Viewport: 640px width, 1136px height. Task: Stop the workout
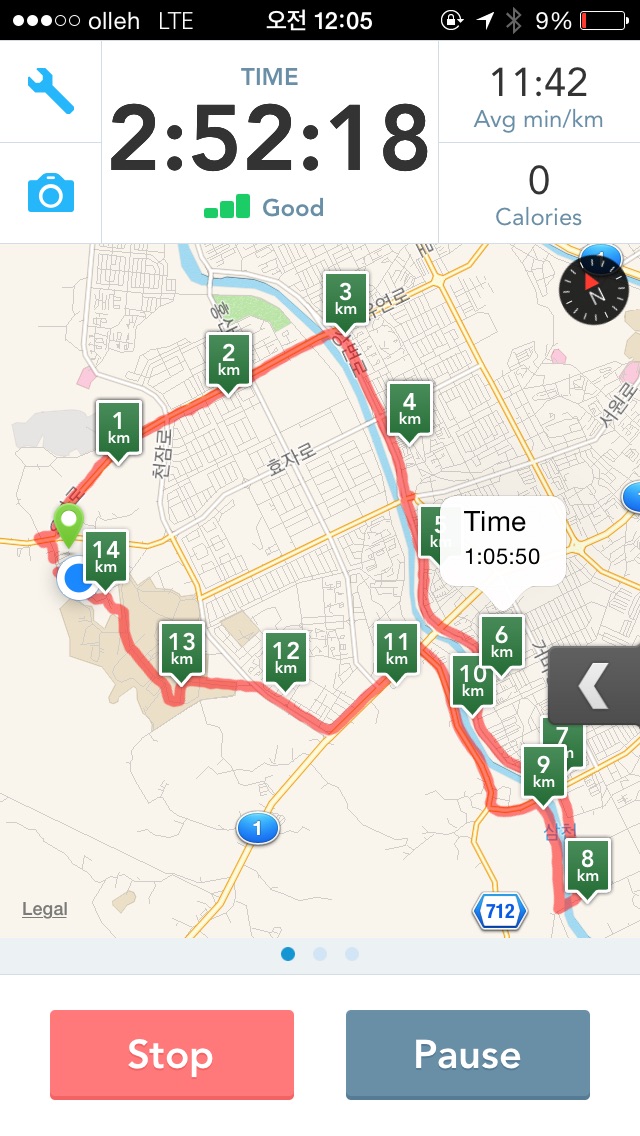point(172,1055)
